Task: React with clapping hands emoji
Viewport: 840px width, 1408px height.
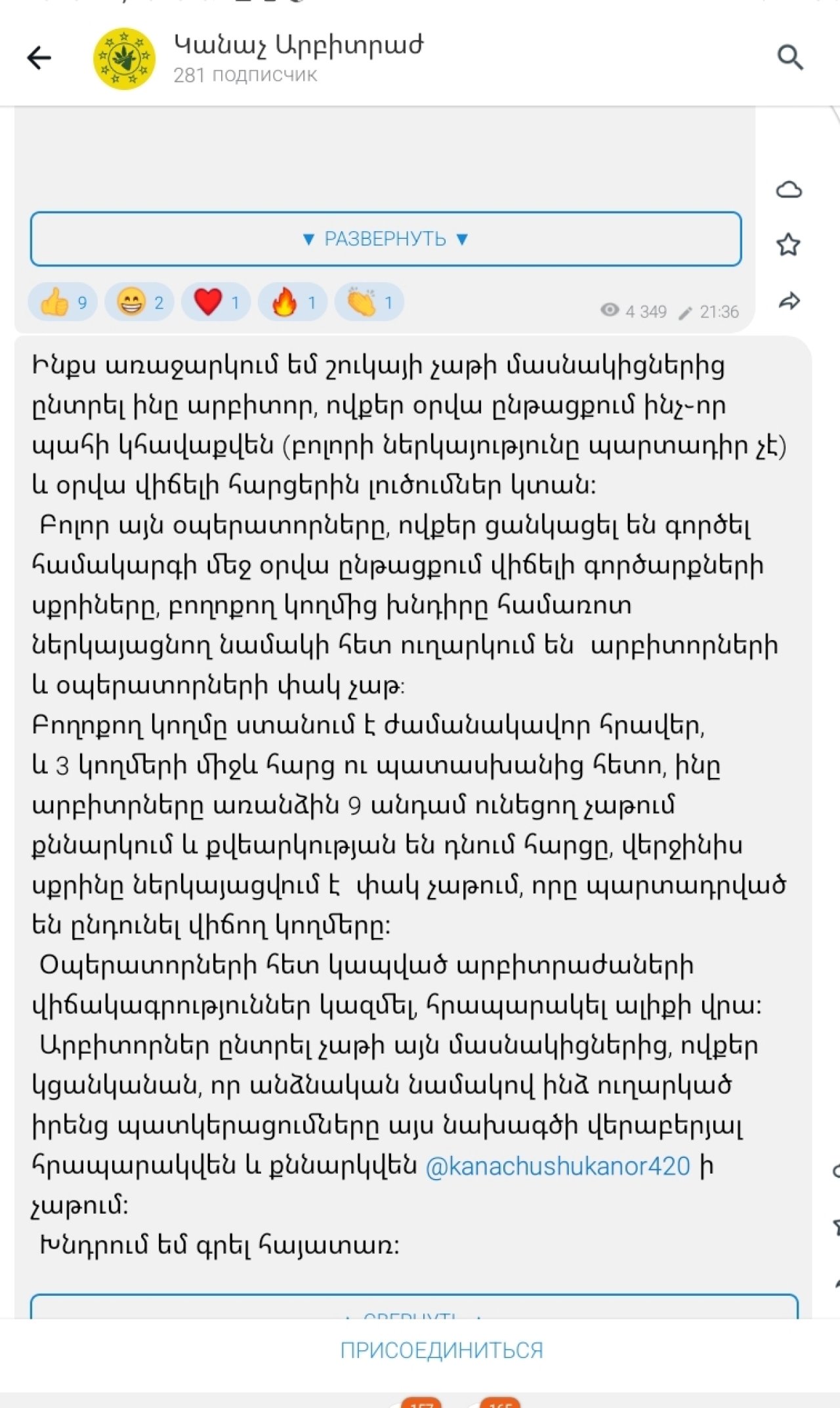Action: click(x=369, y=303)
